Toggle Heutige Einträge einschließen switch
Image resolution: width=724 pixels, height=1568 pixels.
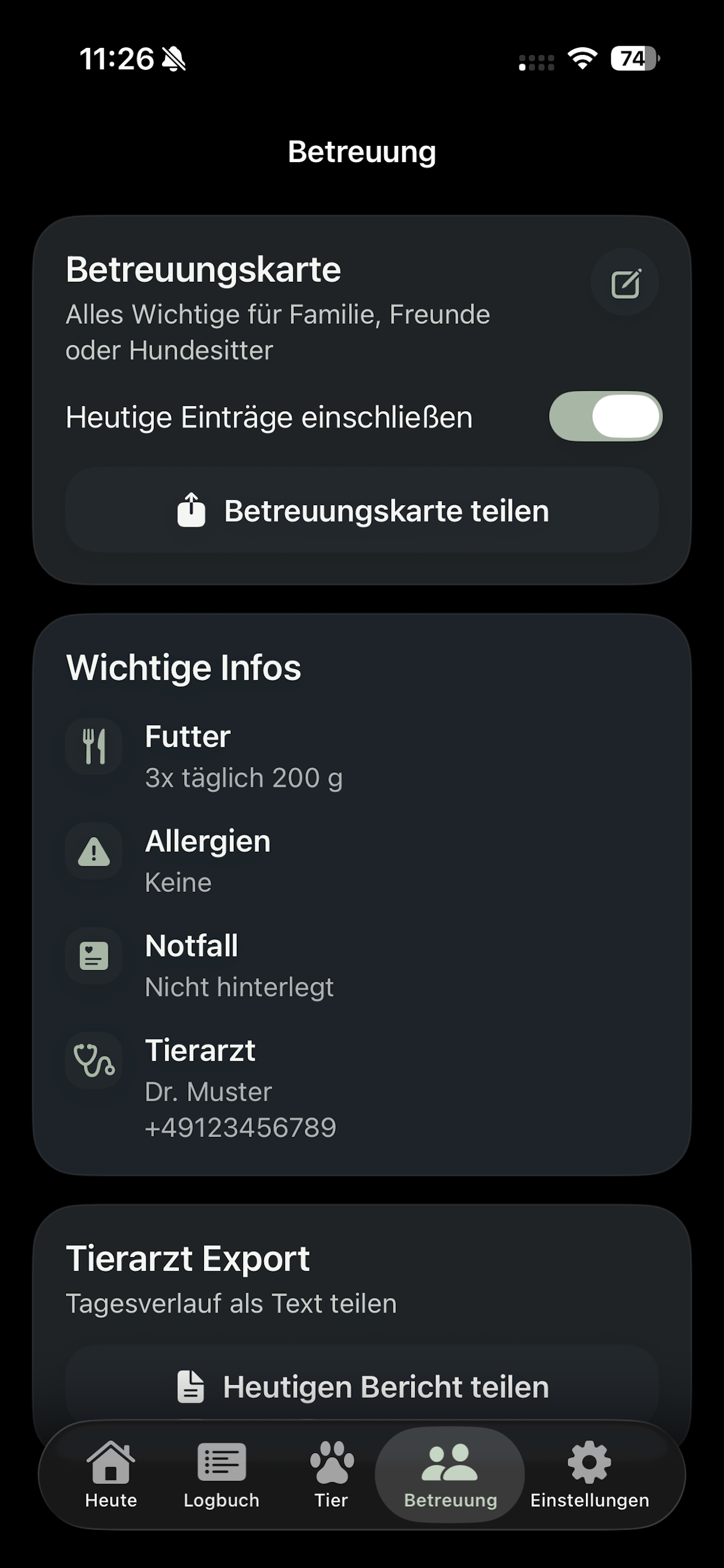click(605, 416)
